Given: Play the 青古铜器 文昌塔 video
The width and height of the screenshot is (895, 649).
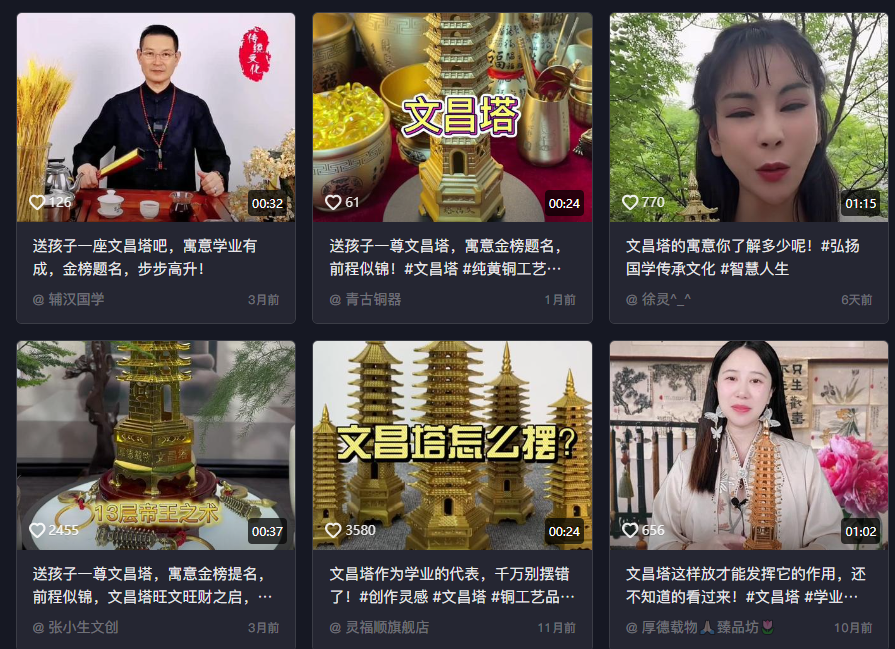Looking at the screenshot, I should point(452,117).
